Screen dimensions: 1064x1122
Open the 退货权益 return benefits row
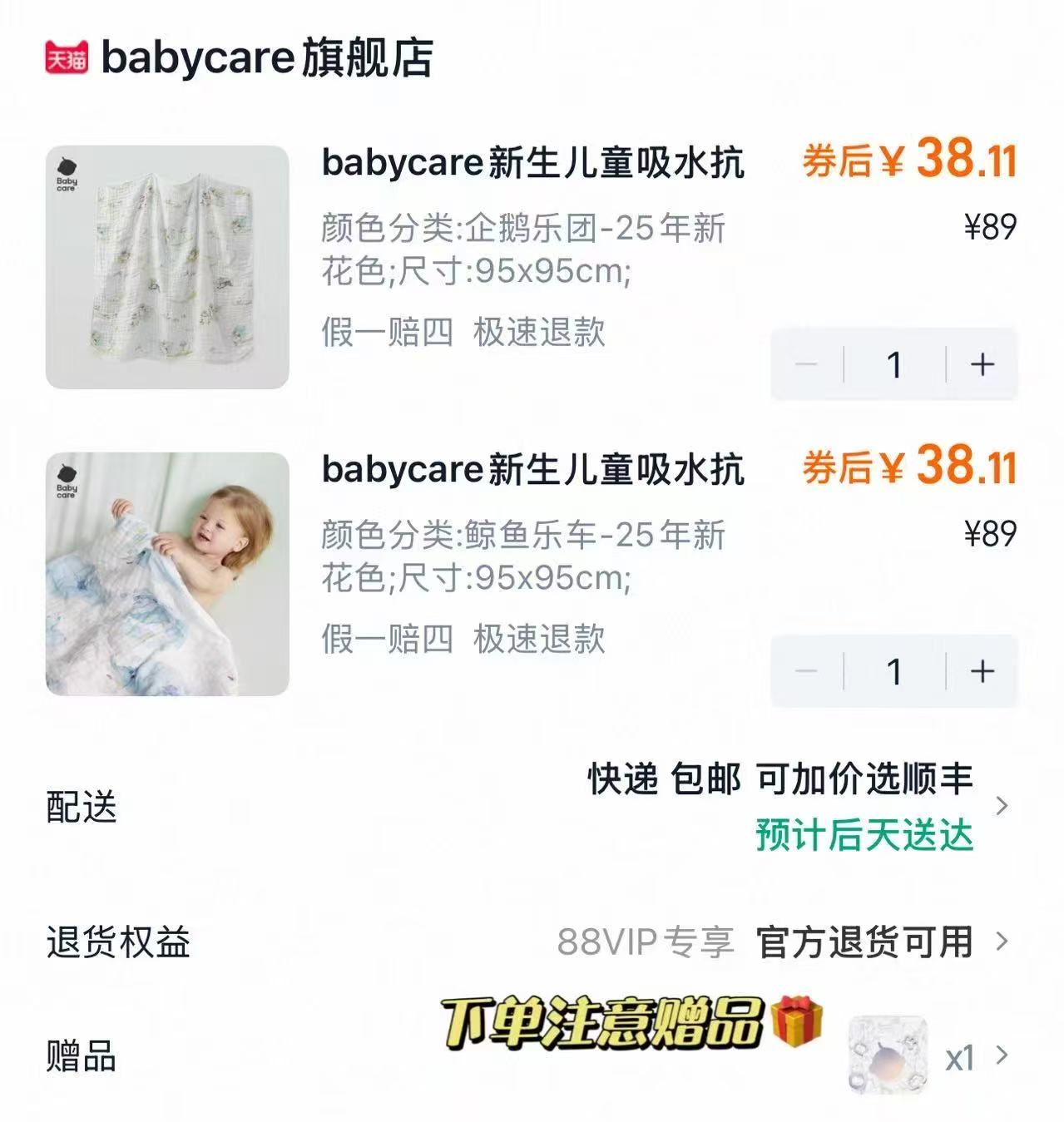(1002, 942)
